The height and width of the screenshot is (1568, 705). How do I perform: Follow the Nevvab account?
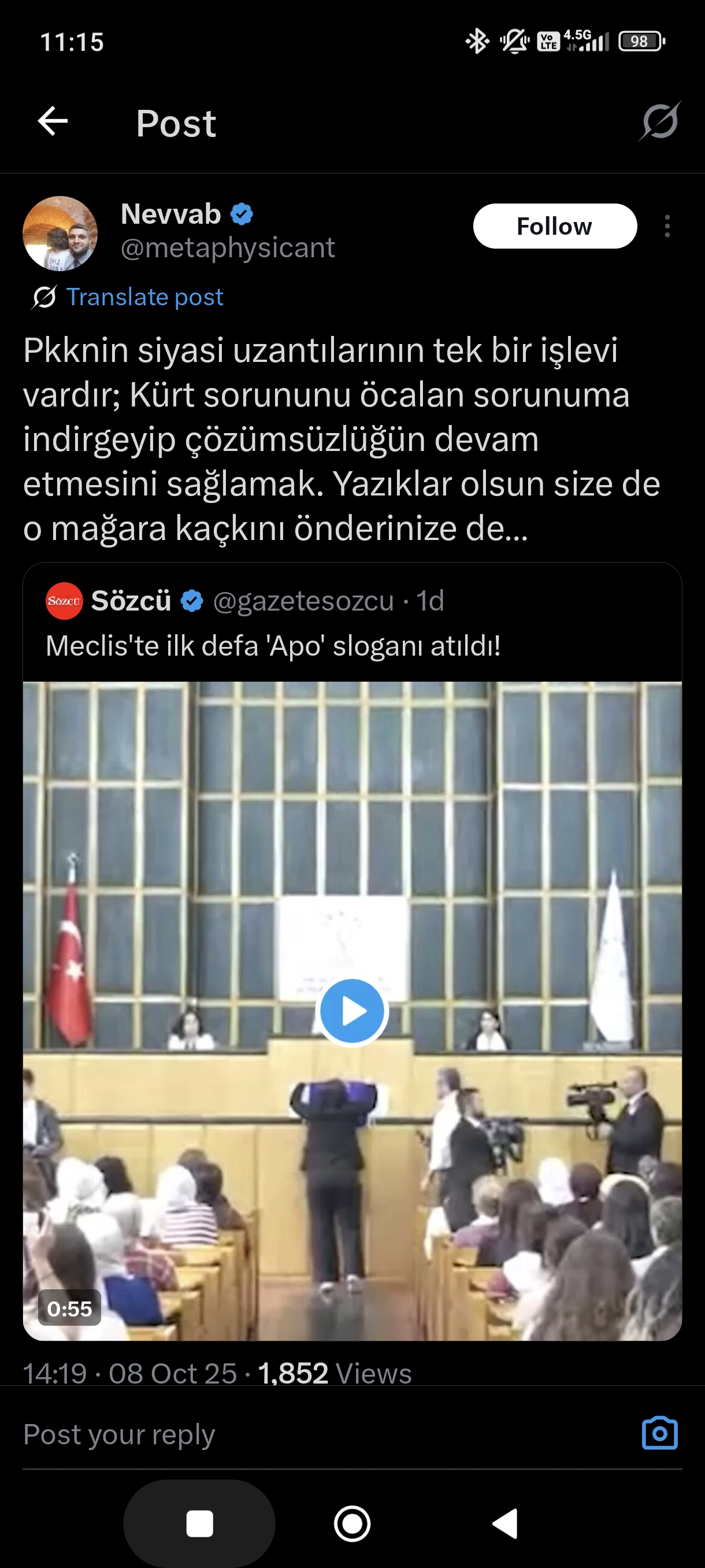click(555, 226)
